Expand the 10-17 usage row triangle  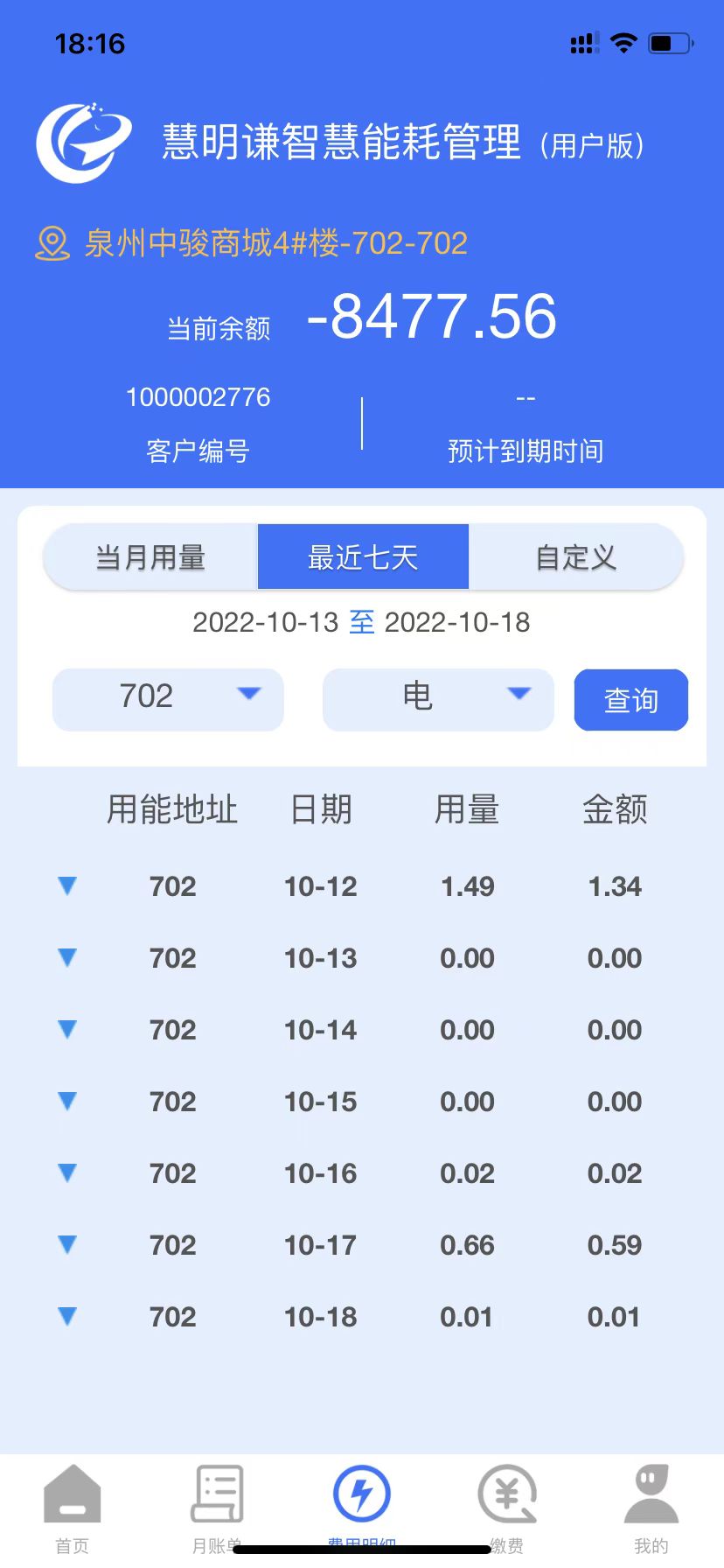coord(67,1243)
